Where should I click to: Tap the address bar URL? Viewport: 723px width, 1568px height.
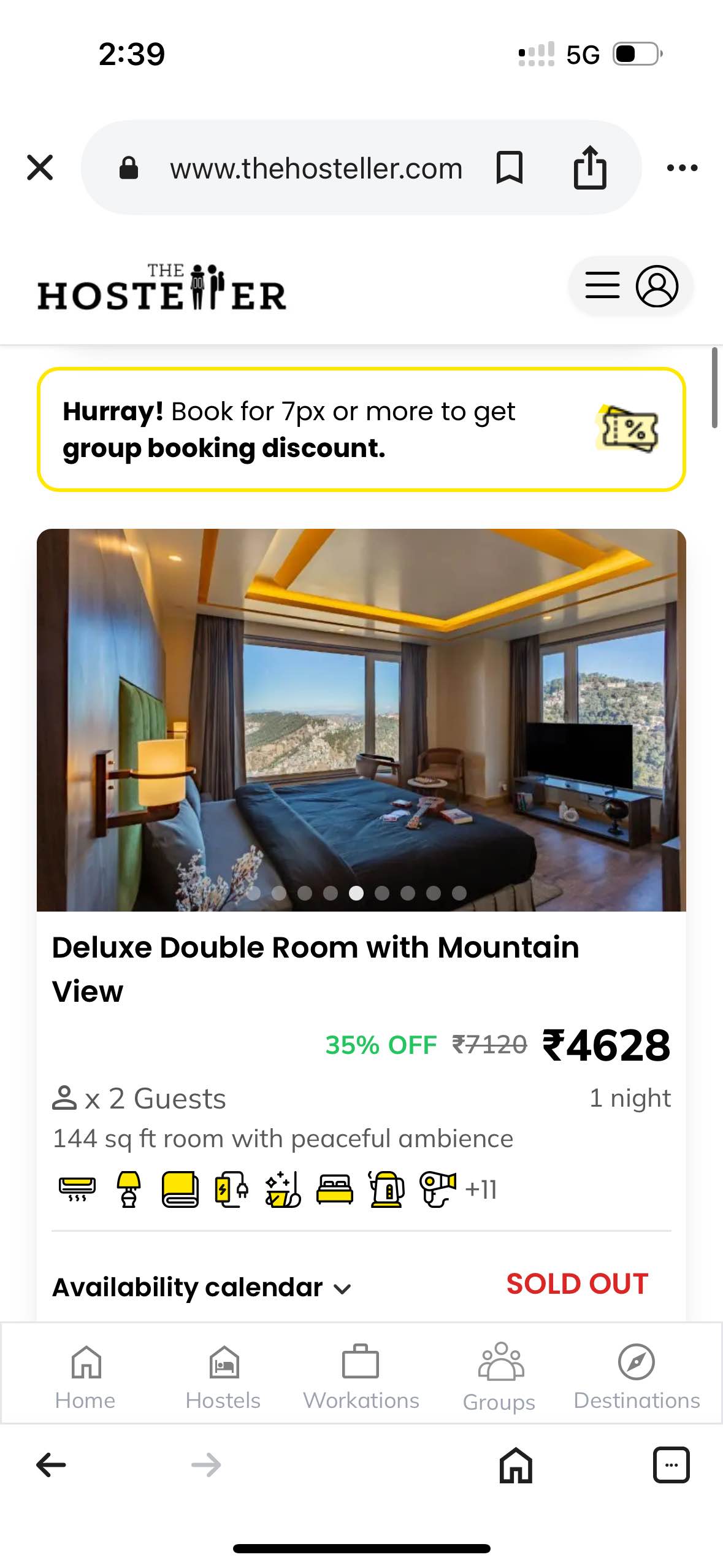[x=316, y=169]
